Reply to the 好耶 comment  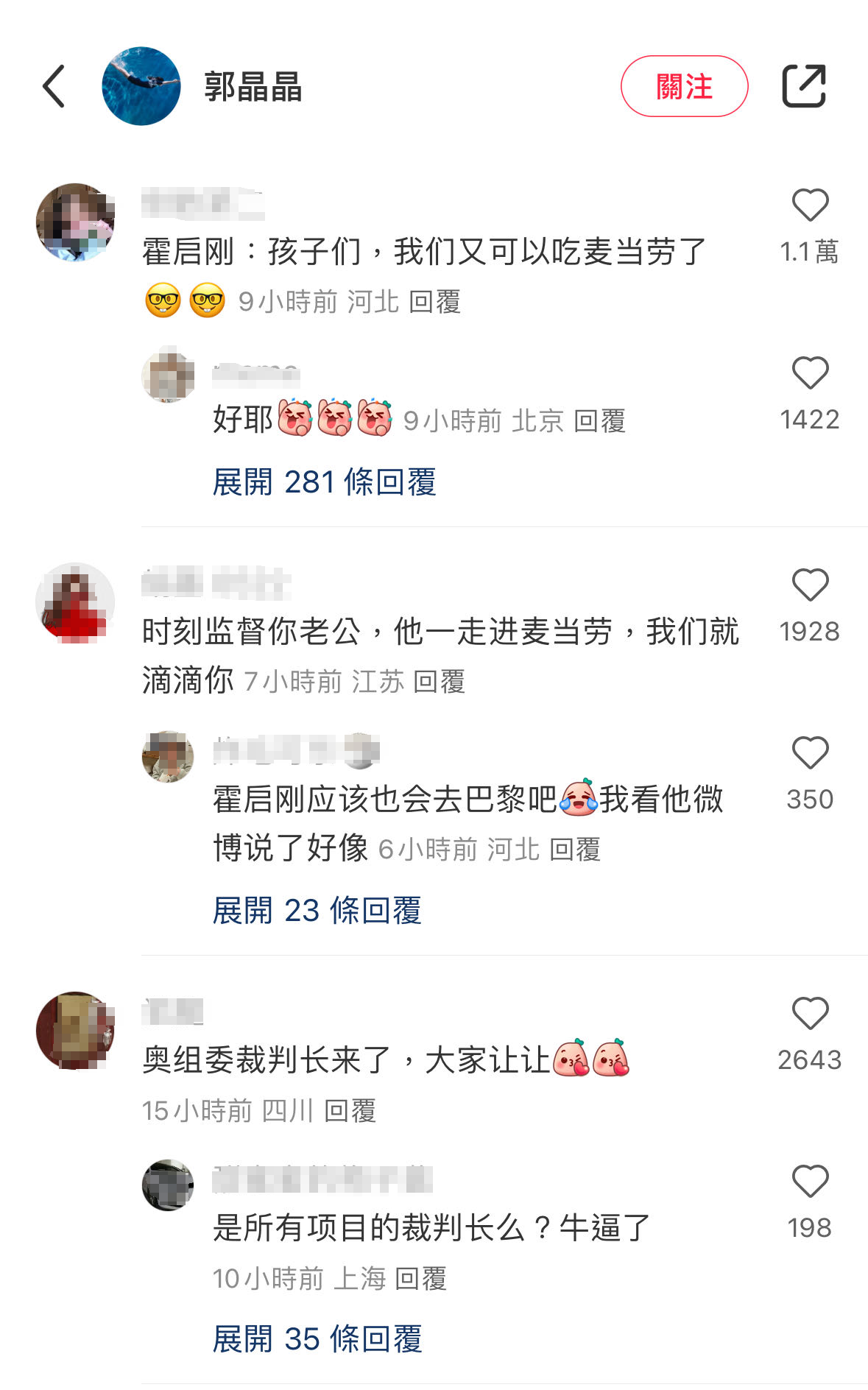point(599,421)
